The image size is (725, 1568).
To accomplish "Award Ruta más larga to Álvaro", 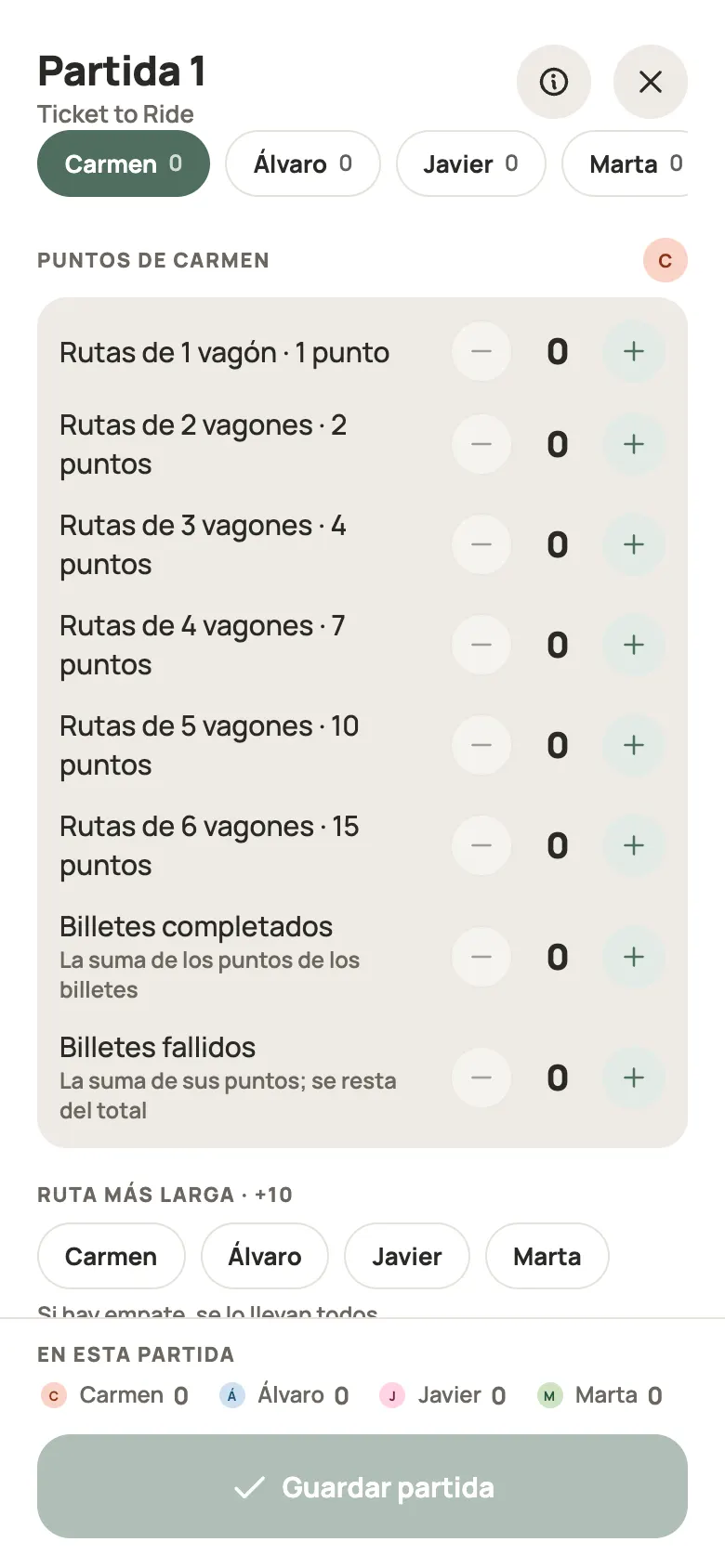I will pos(265,1256).
